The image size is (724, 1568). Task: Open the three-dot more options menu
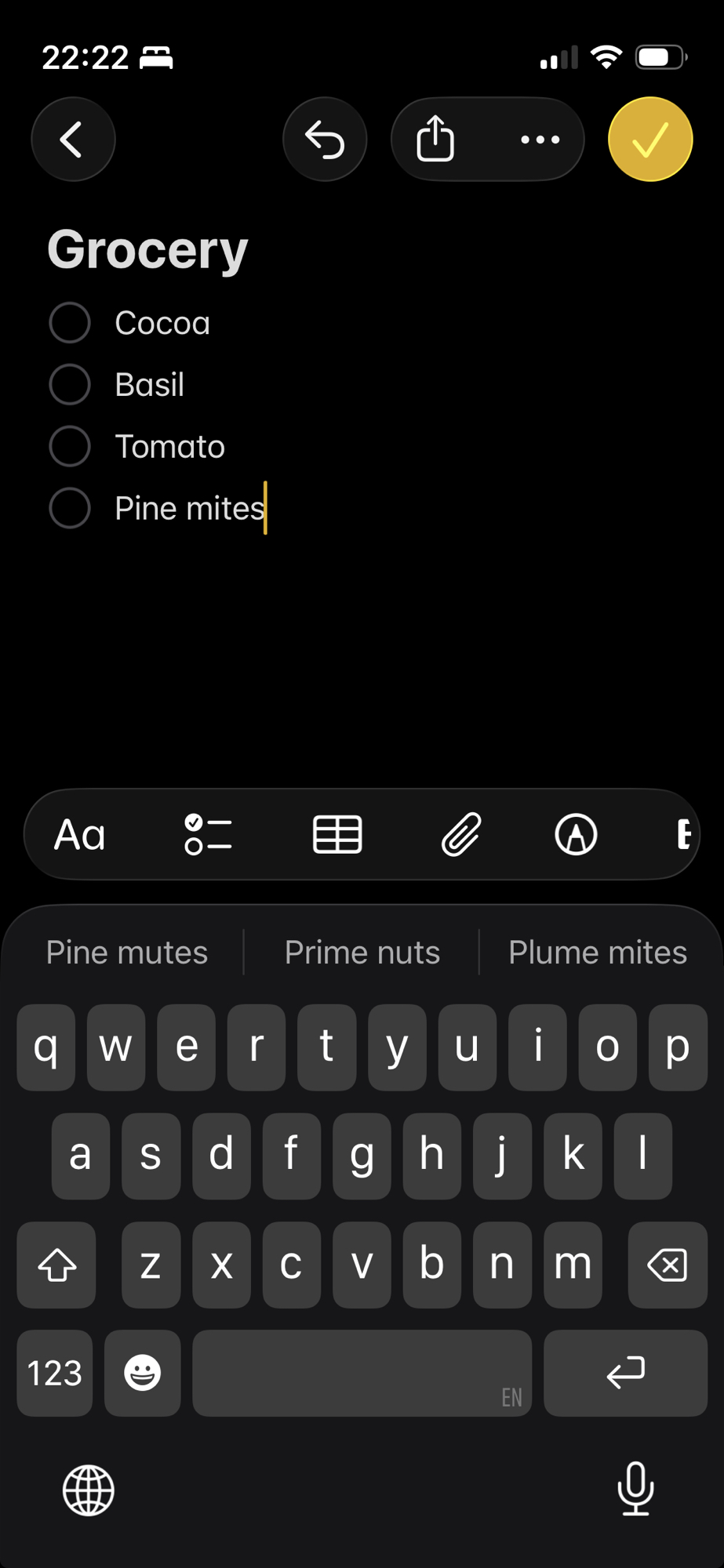click(x=540, y=140)
